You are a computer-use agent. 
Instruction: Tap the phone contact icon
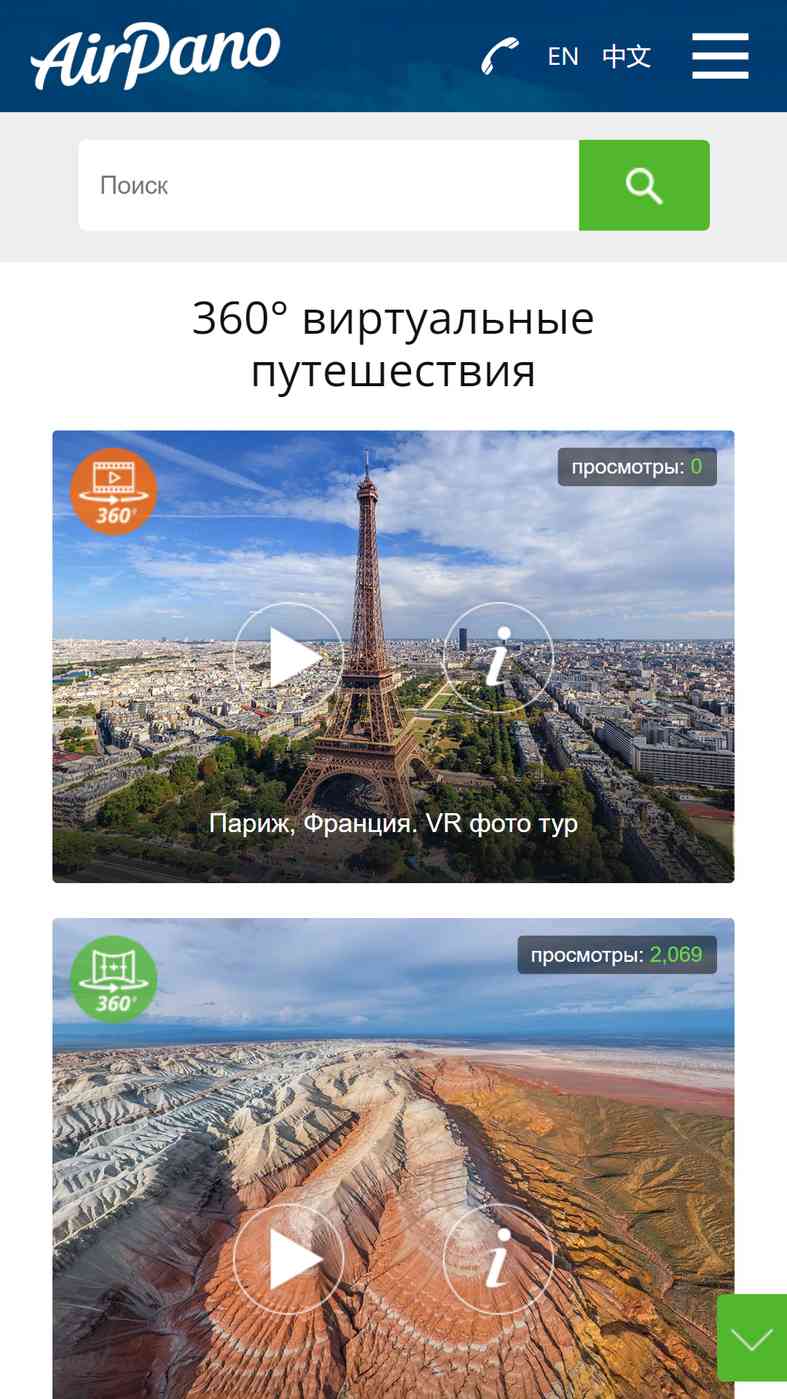tap(500, 56)
